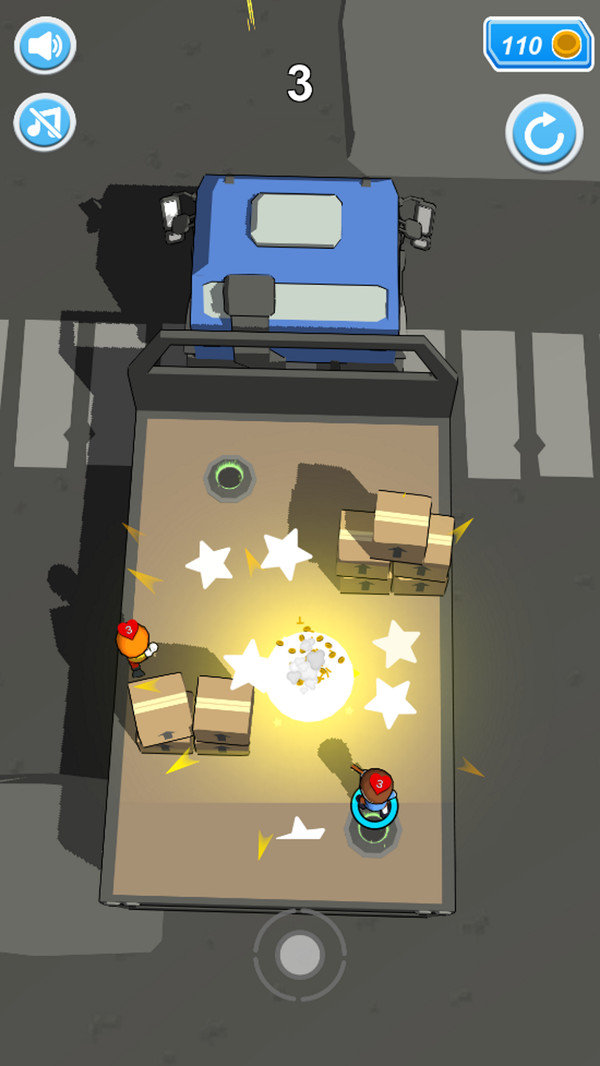Toggle the background music off
Viewport: 600px width, 1066px height.
point(45,122)
